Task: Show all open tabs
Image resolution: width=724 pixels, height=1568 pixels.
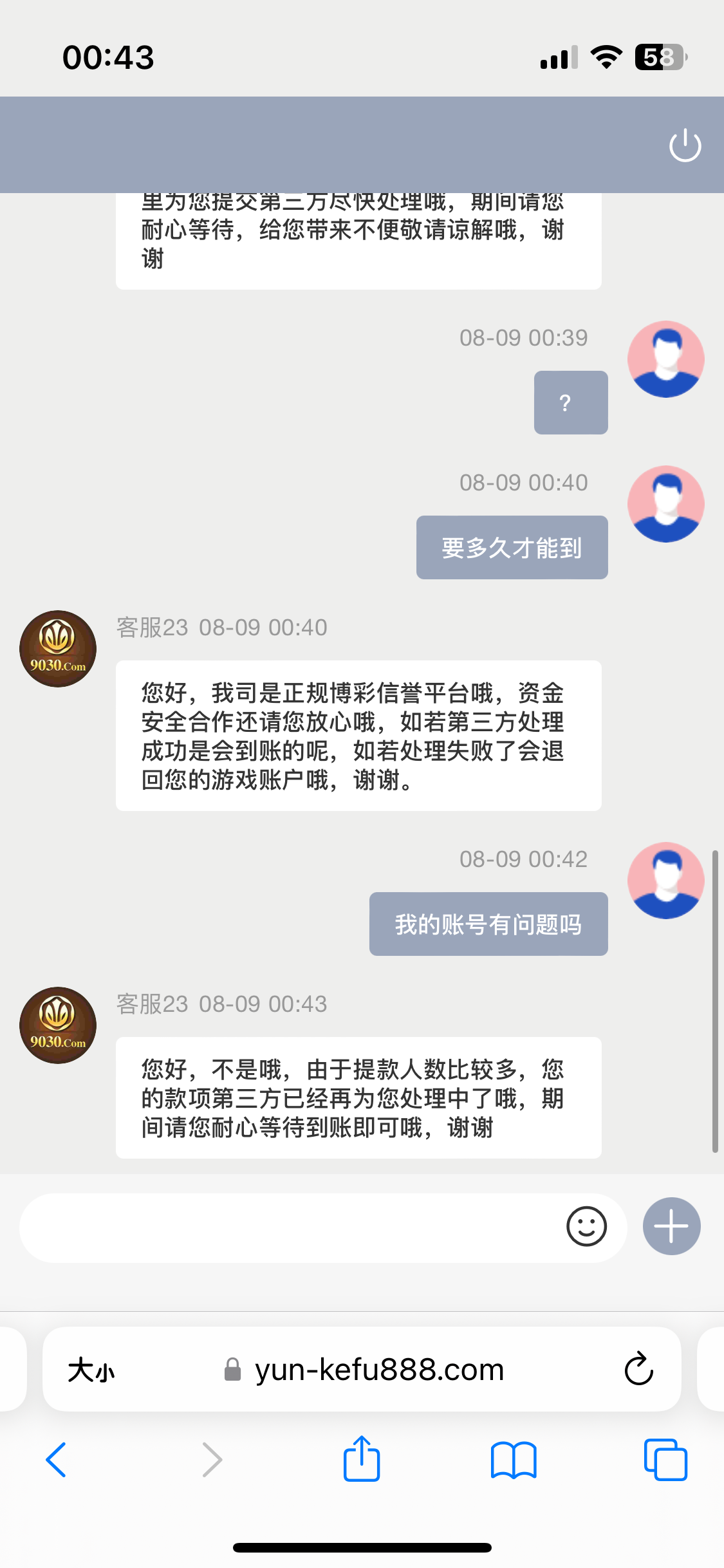Action: click(665, 1460)
